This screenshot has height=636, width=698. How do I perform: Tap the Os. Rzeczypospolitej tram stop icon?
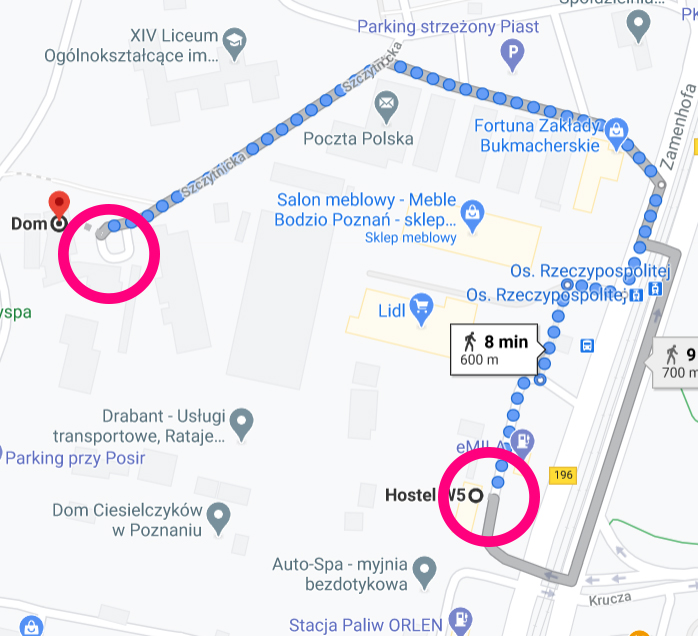[655, 289]
